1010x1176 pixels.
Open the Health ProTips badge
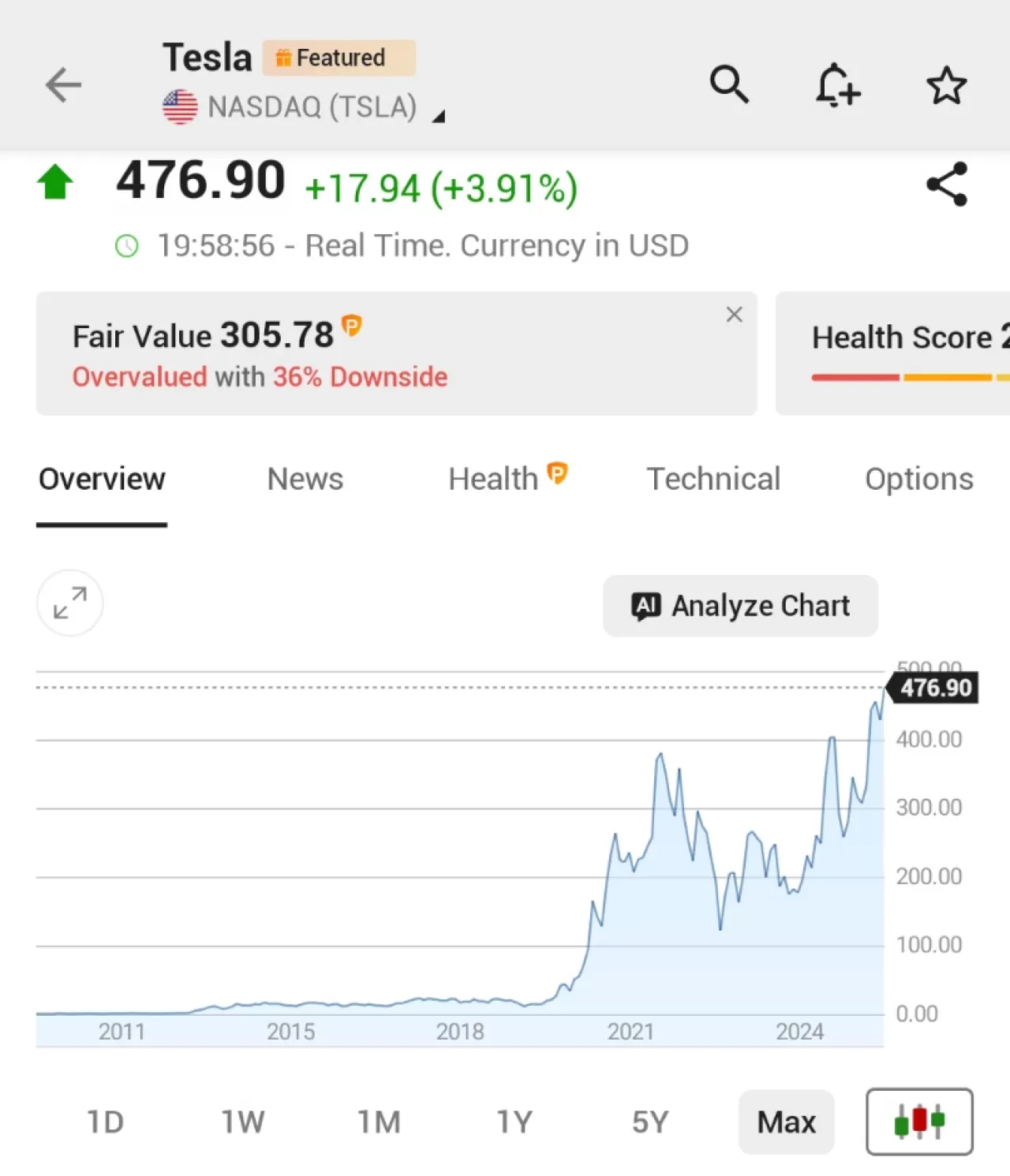coord(558,473)
